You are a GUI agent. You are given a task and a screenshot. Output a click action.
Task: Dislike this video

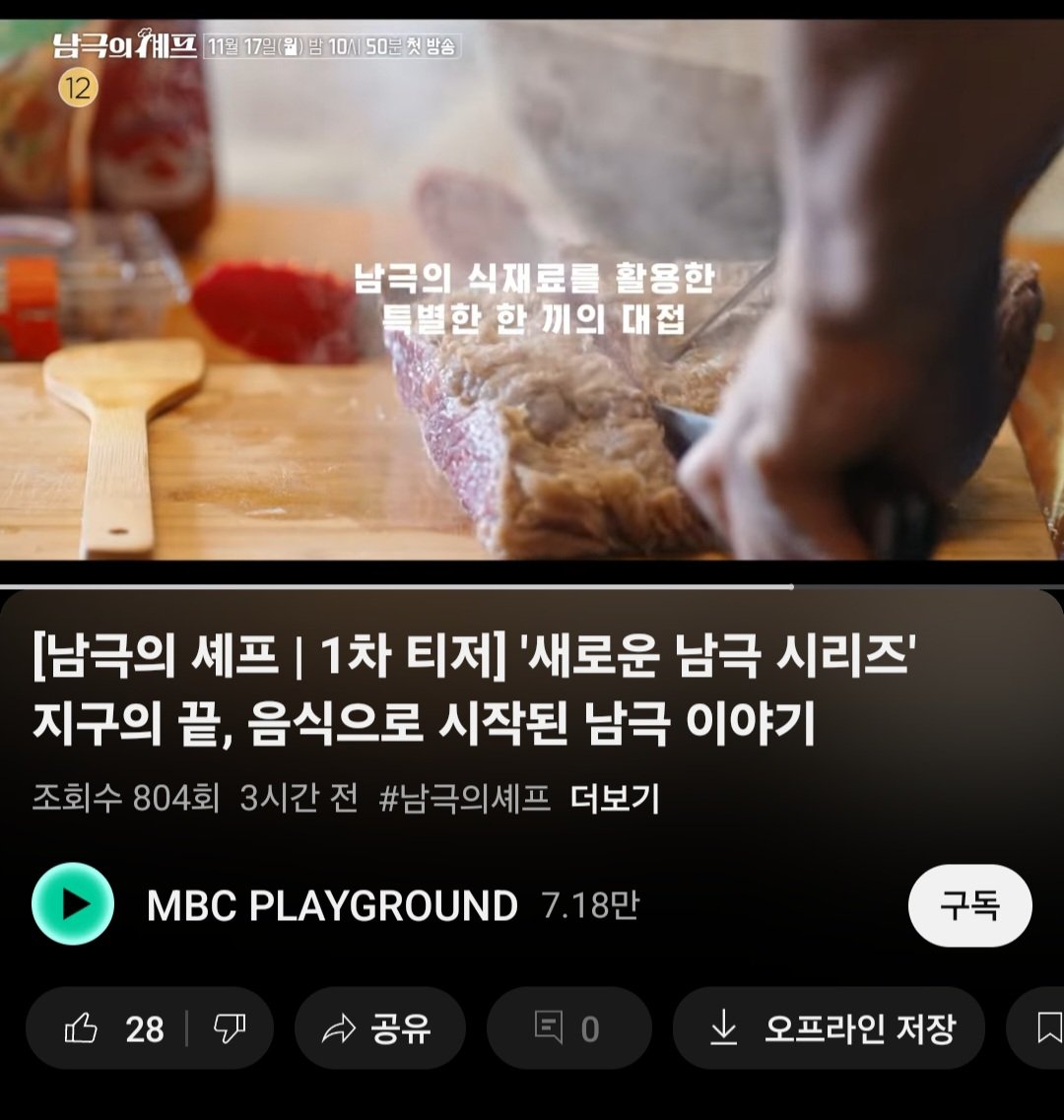(230, 1029)
